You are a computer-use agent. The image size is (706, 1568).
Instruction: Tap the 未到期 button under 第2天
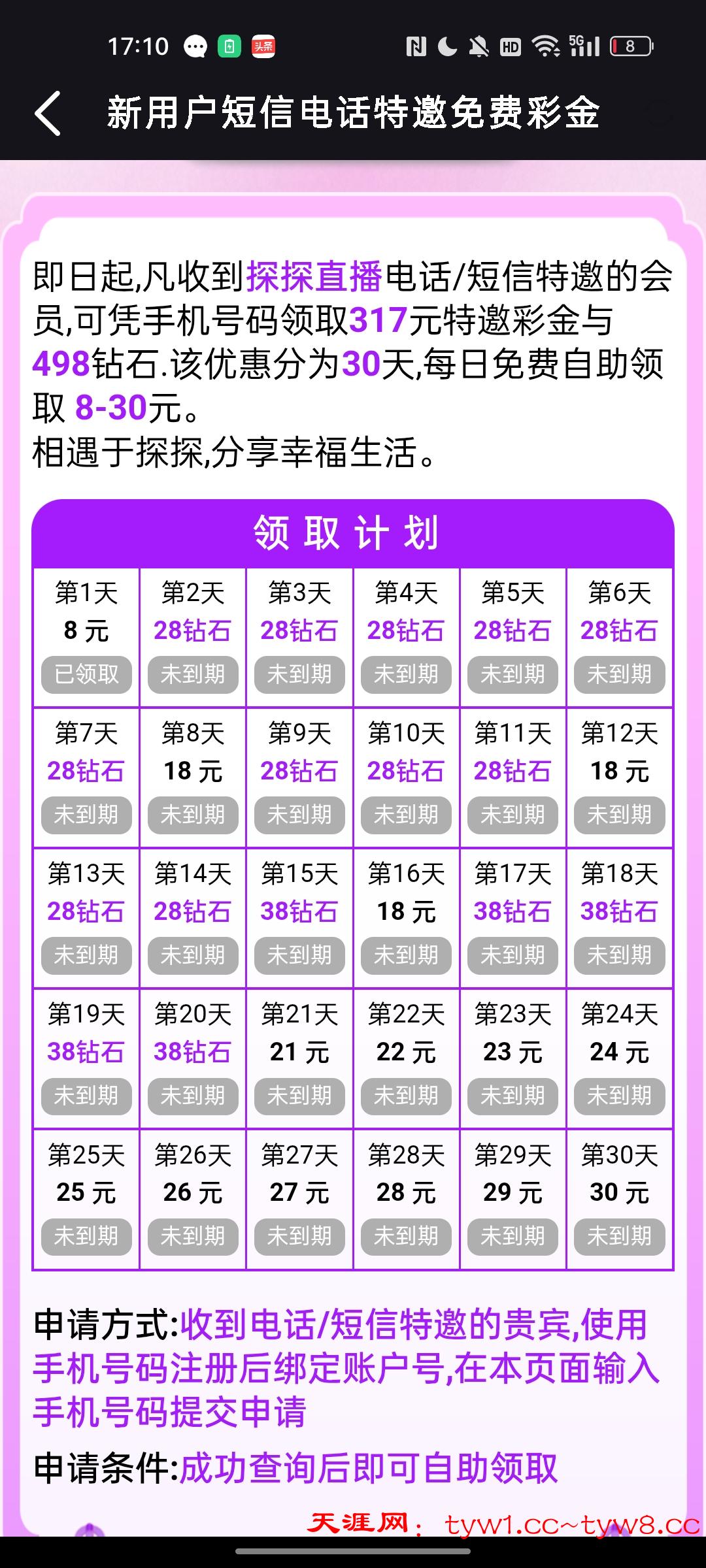click(x=193, y=674)
